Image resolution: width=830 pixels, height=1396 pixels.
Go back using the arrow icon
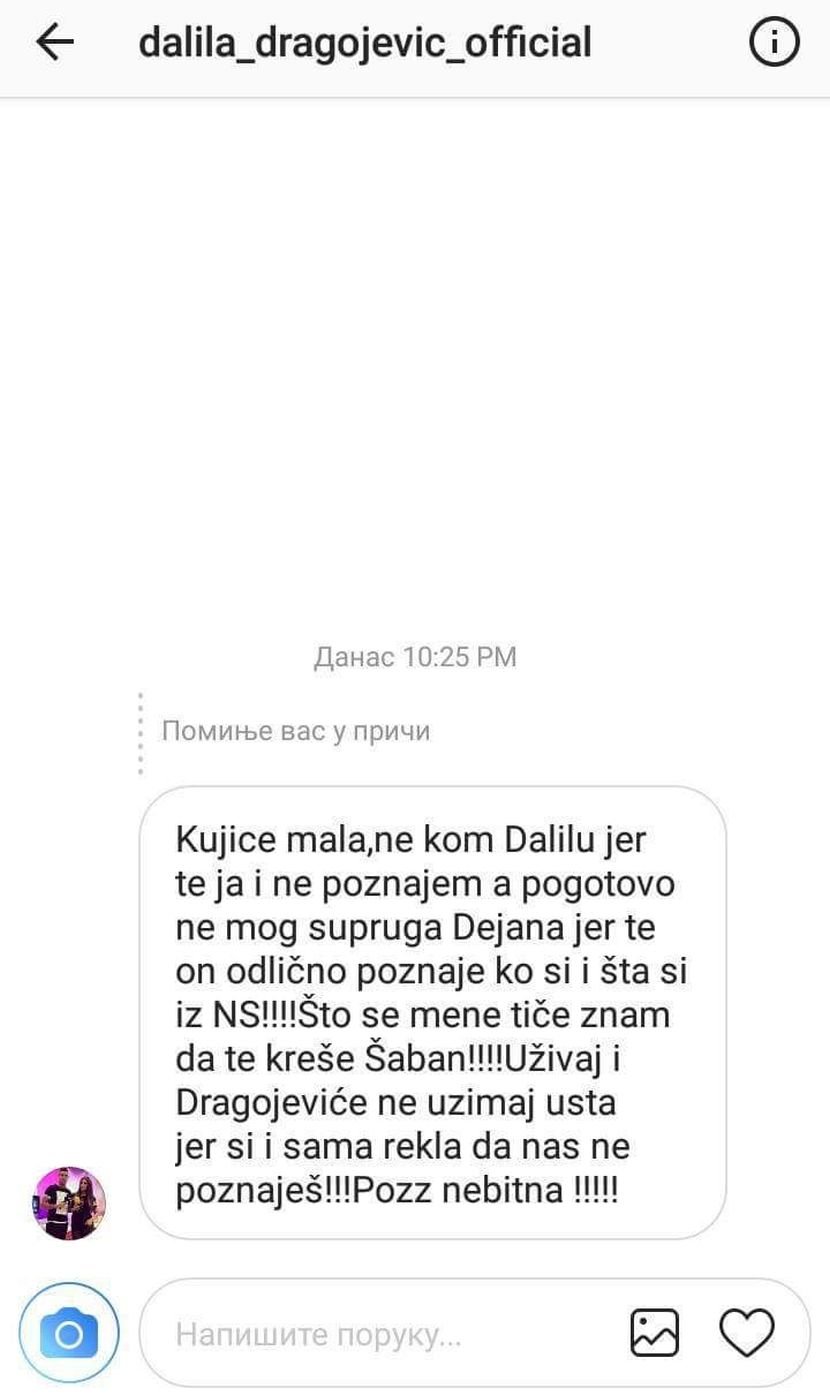click(x=55, y=43)
